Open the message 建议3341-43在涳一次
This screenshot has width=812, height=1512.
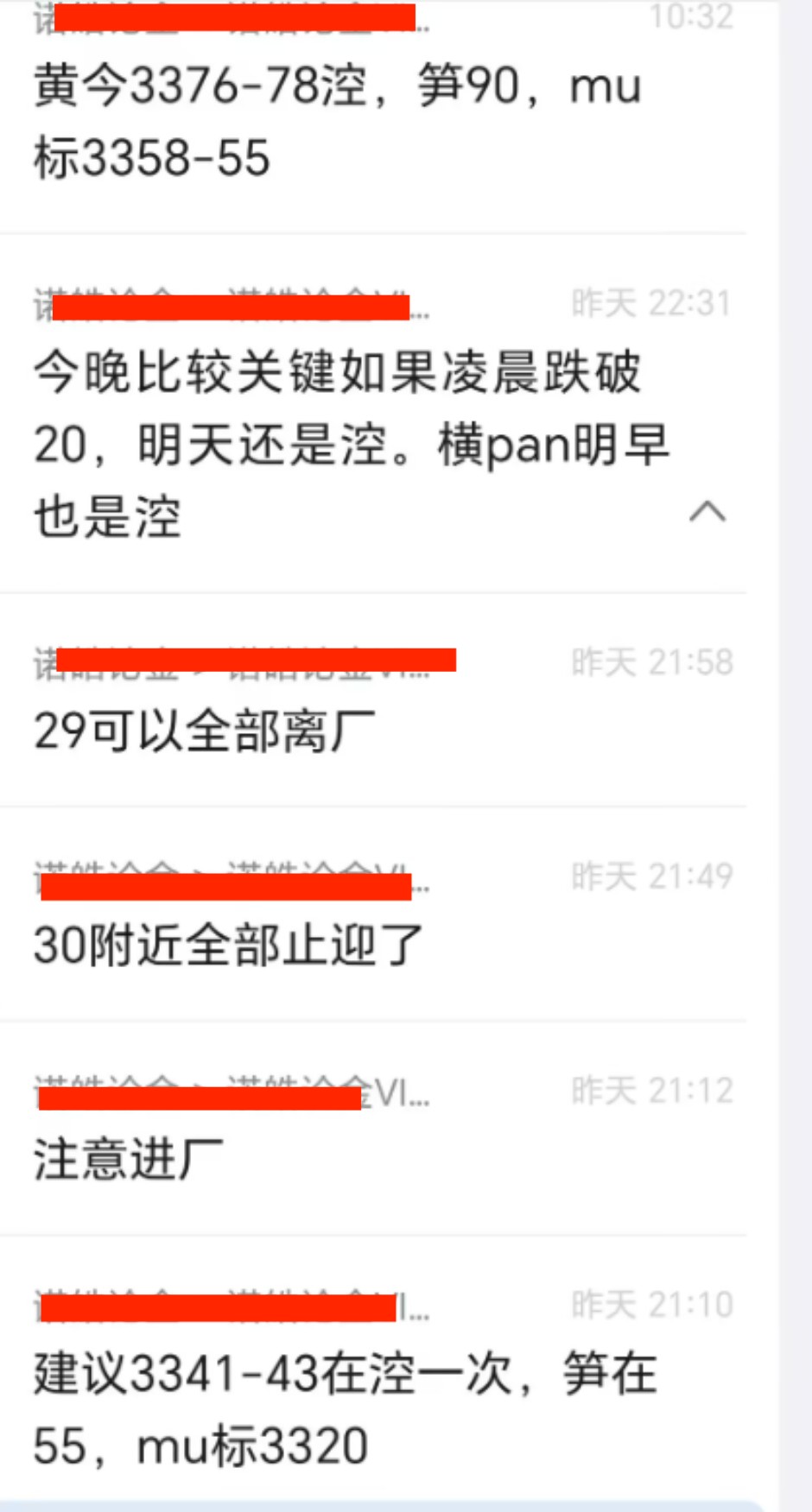point(346,1409)
